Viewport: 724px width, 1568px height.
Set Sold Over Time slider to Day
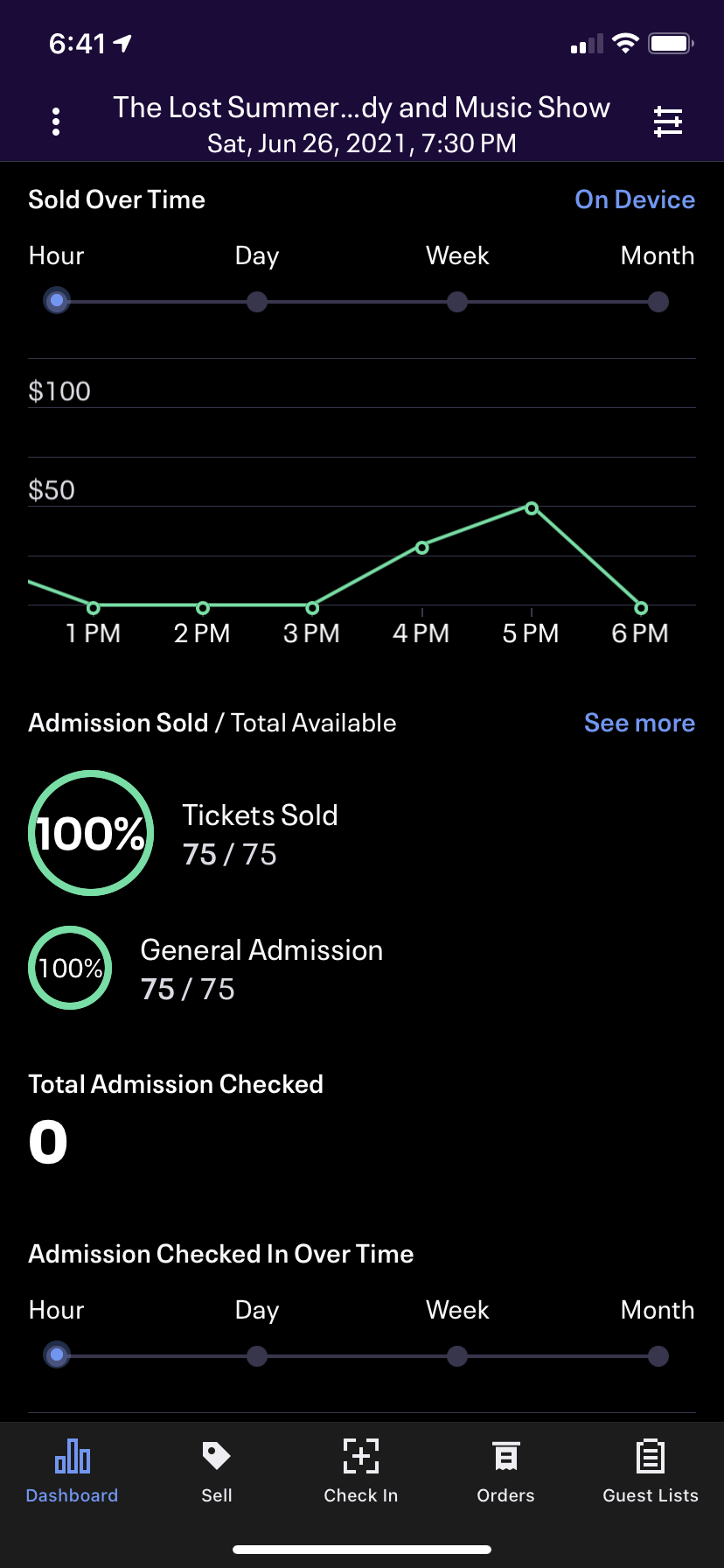click(x=257, y=302)
